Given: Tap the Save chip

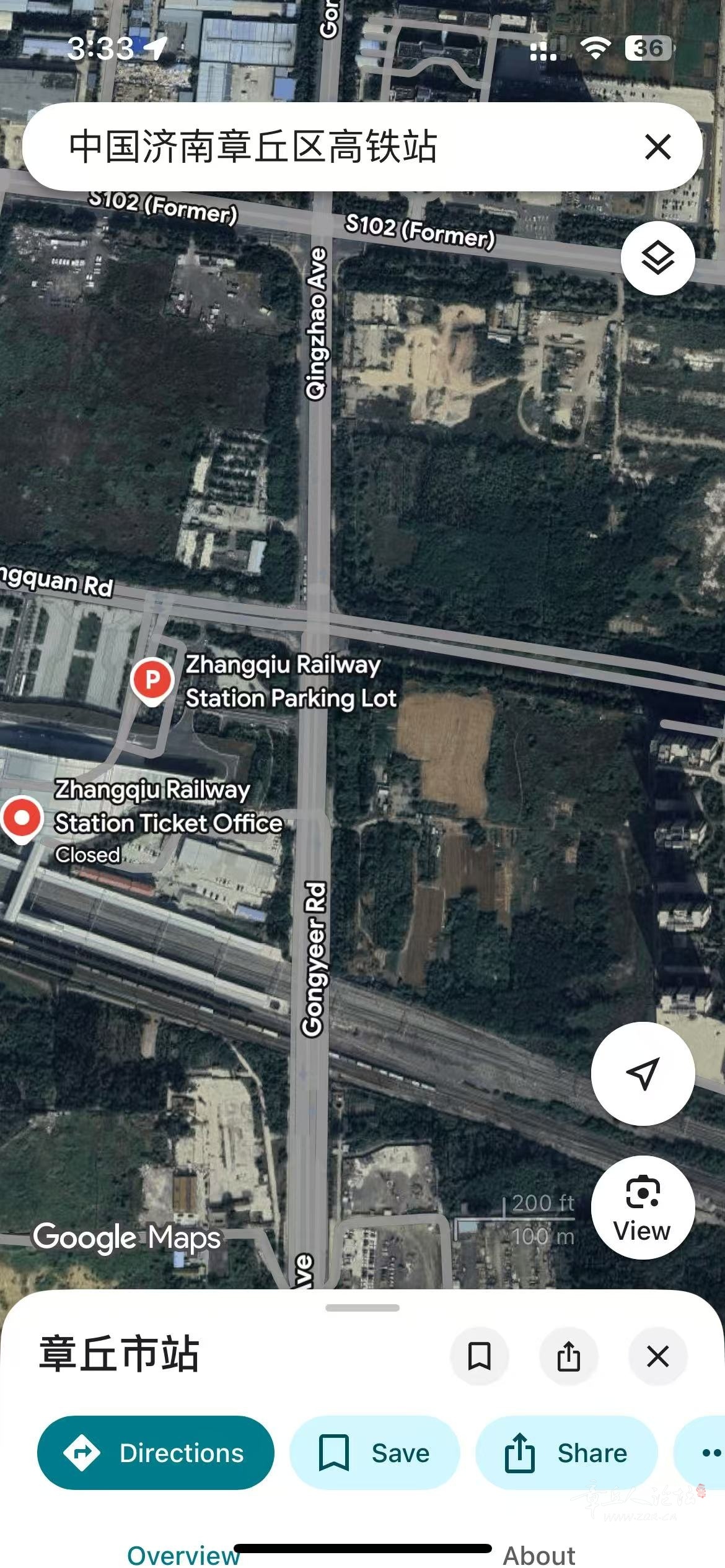Looking at the screenshot, I should pos(374,1453).
